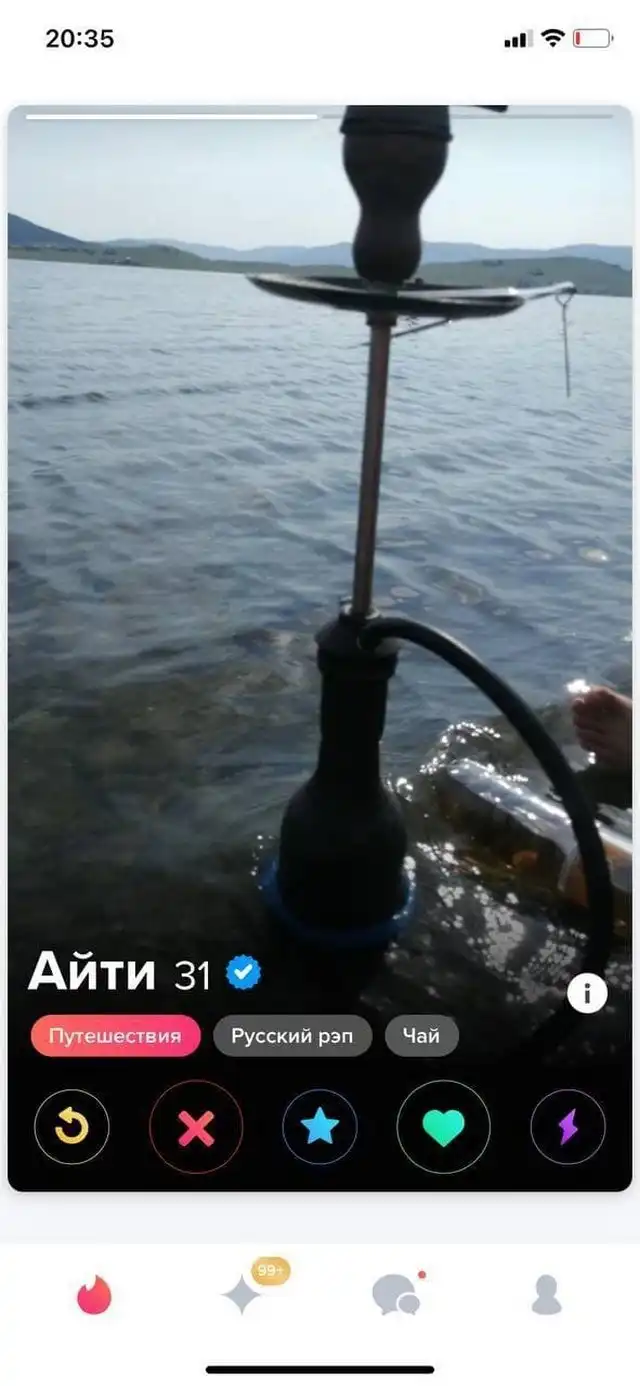This screenshot has height=1386, width=640.
Task: Go to the profile tab
Action: click(546, 1295)
